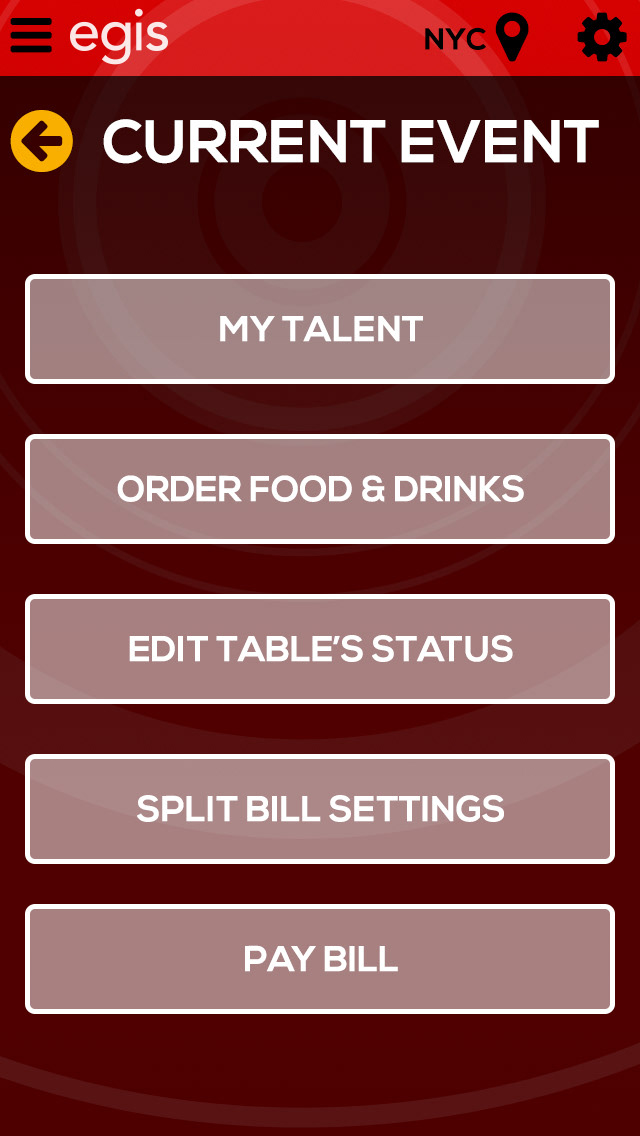Open the settings gear
The width and height of the screenshot is (640, 1136).
point(602,37)
